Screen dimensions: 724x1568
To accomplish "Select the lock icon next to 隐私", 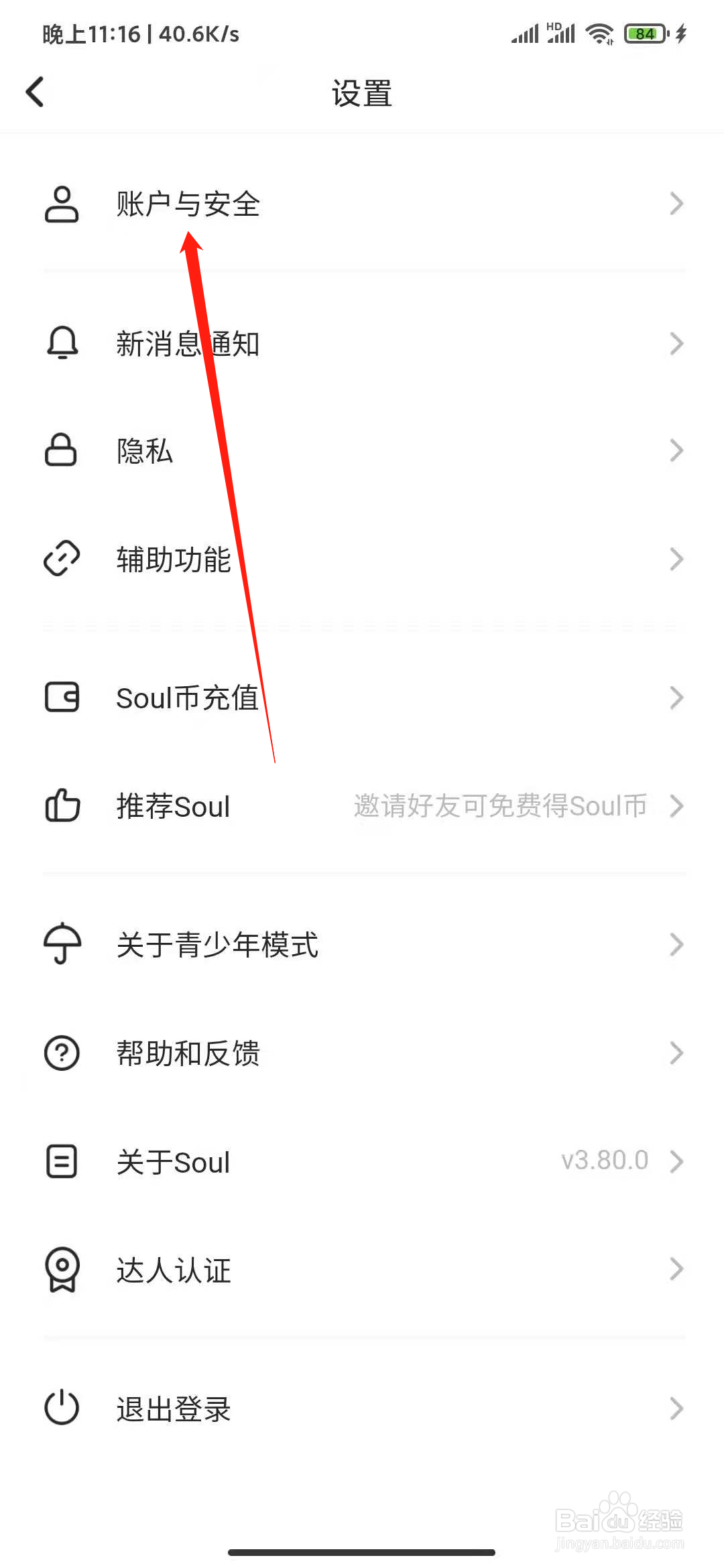I will (61, 450).
